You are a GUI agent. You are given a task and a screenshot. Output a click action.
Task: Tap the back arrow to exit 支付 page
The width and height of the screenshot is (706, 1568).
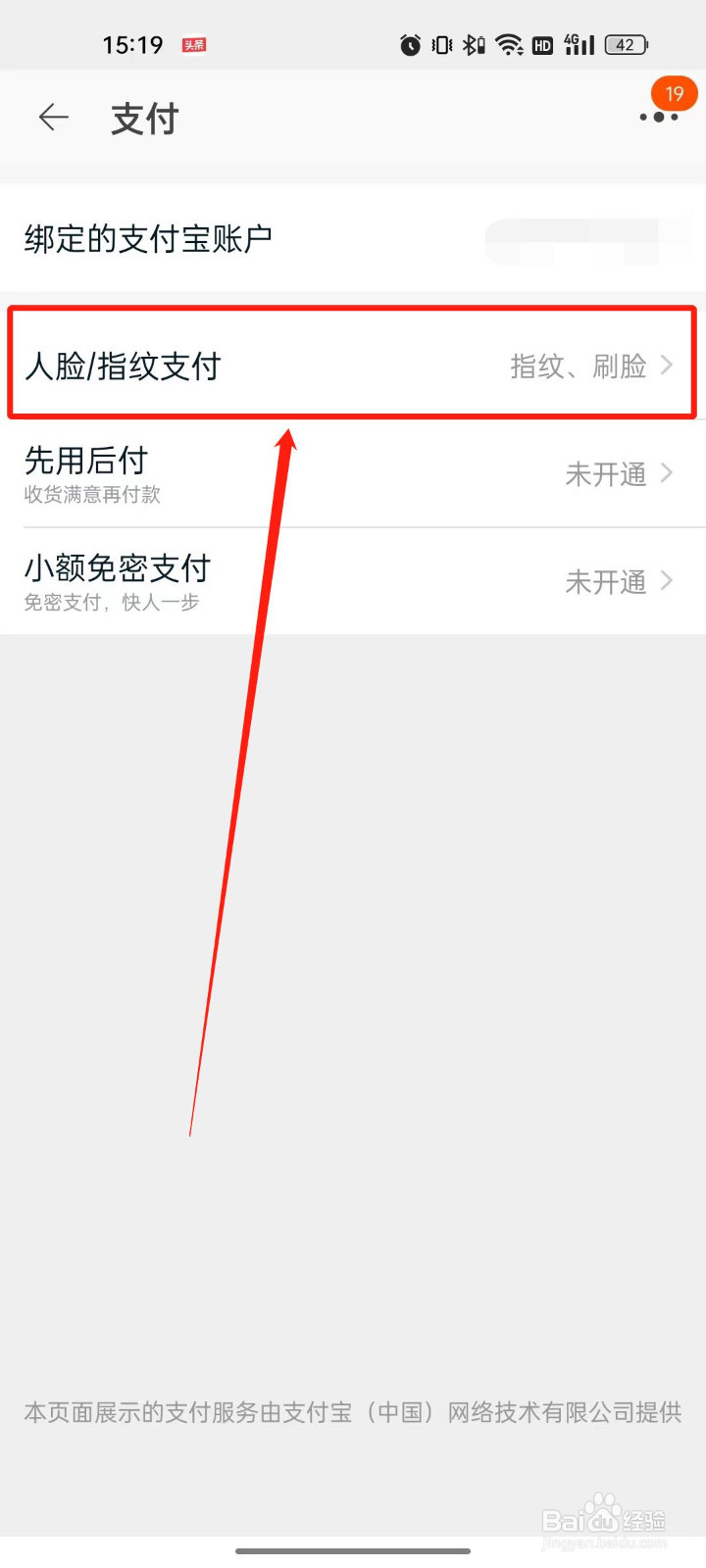pos(53,117)
